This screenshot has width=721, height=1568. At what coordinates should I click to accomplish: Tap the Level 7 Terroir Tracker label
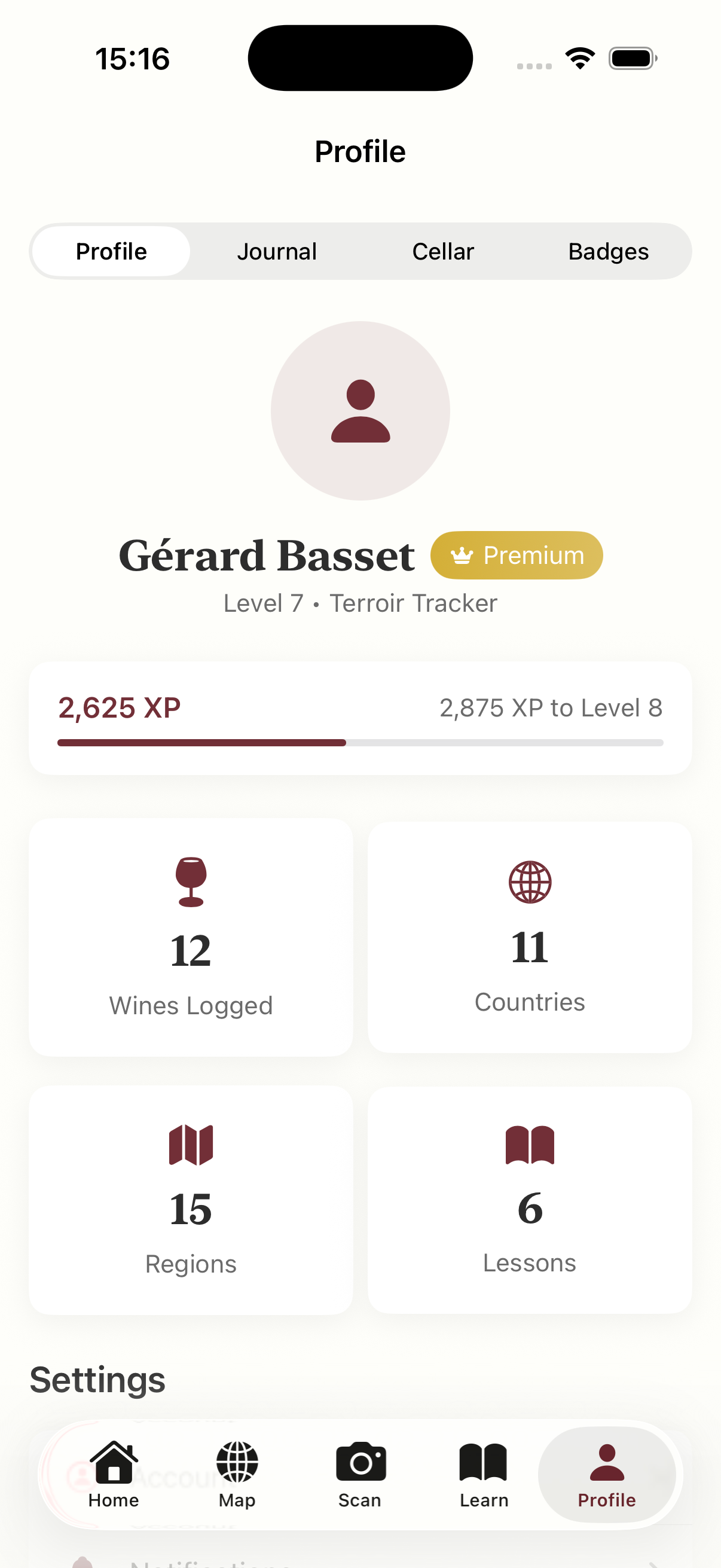(x=360, y=603)
